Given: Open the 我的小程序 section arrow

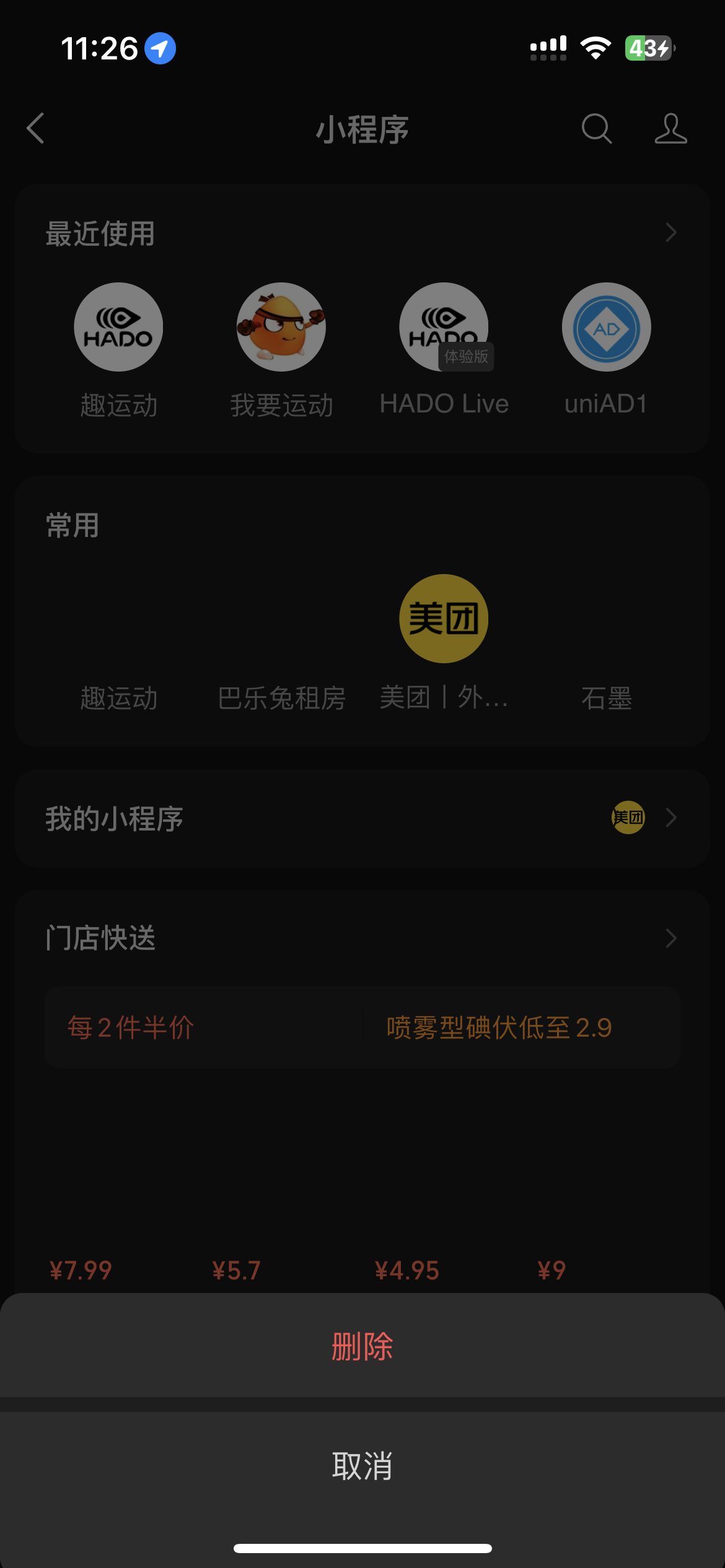Looking at the screenshot, I should pos(671,817).
